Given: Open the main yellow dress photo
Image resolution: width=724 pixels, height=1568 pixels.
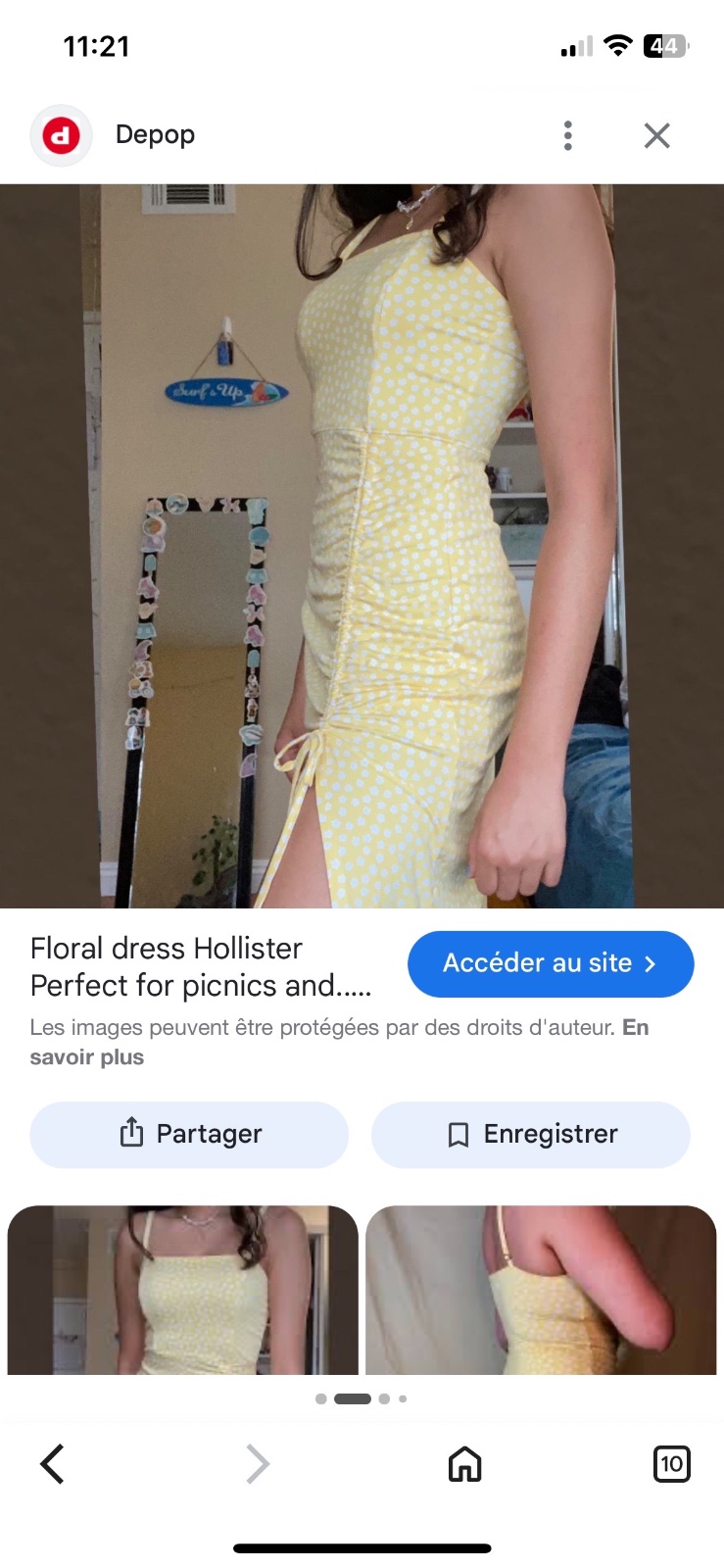Looking at the screenshot, I should 362,546.
